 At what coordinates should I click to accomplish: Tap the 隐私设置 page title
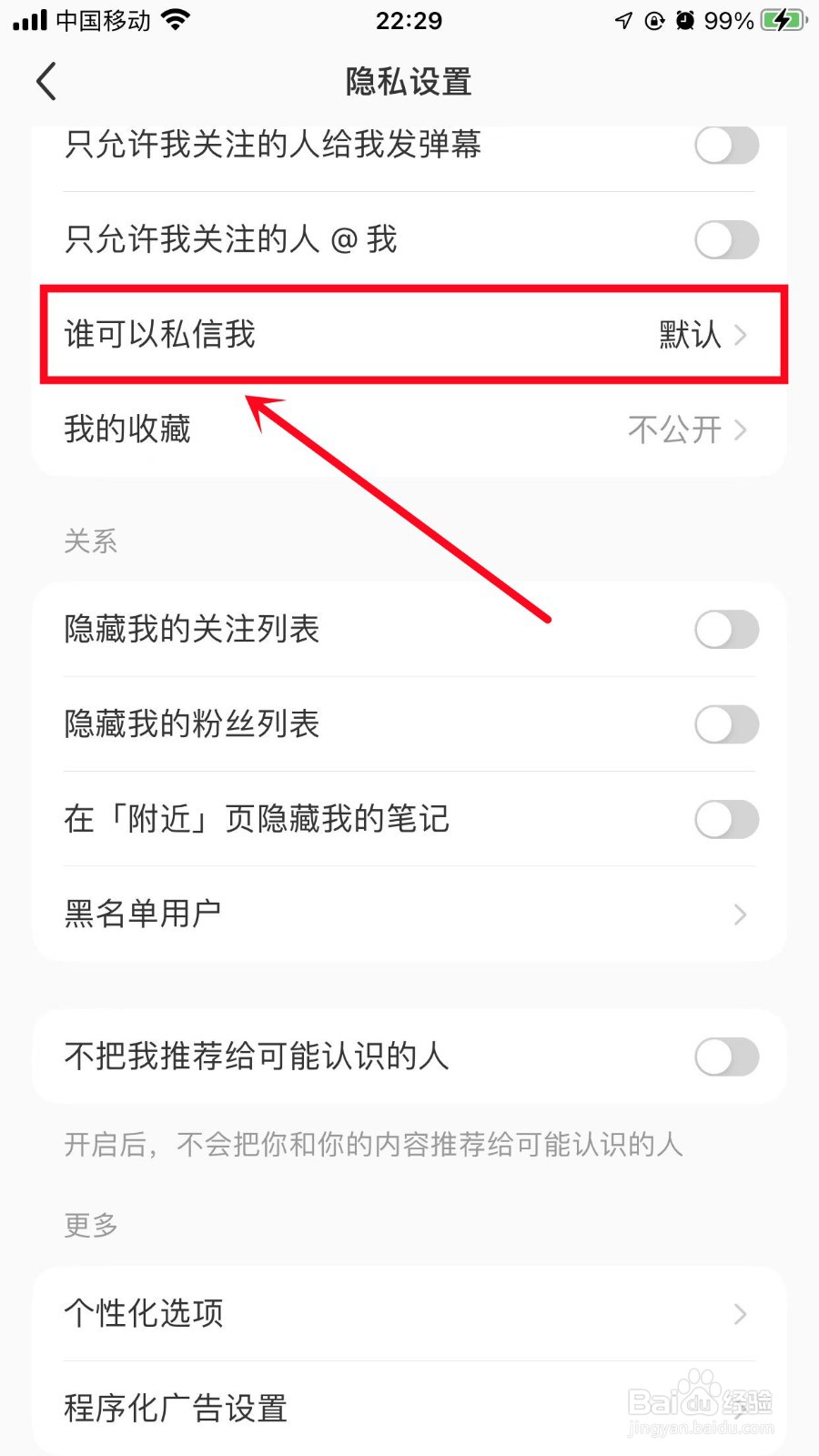409,81
